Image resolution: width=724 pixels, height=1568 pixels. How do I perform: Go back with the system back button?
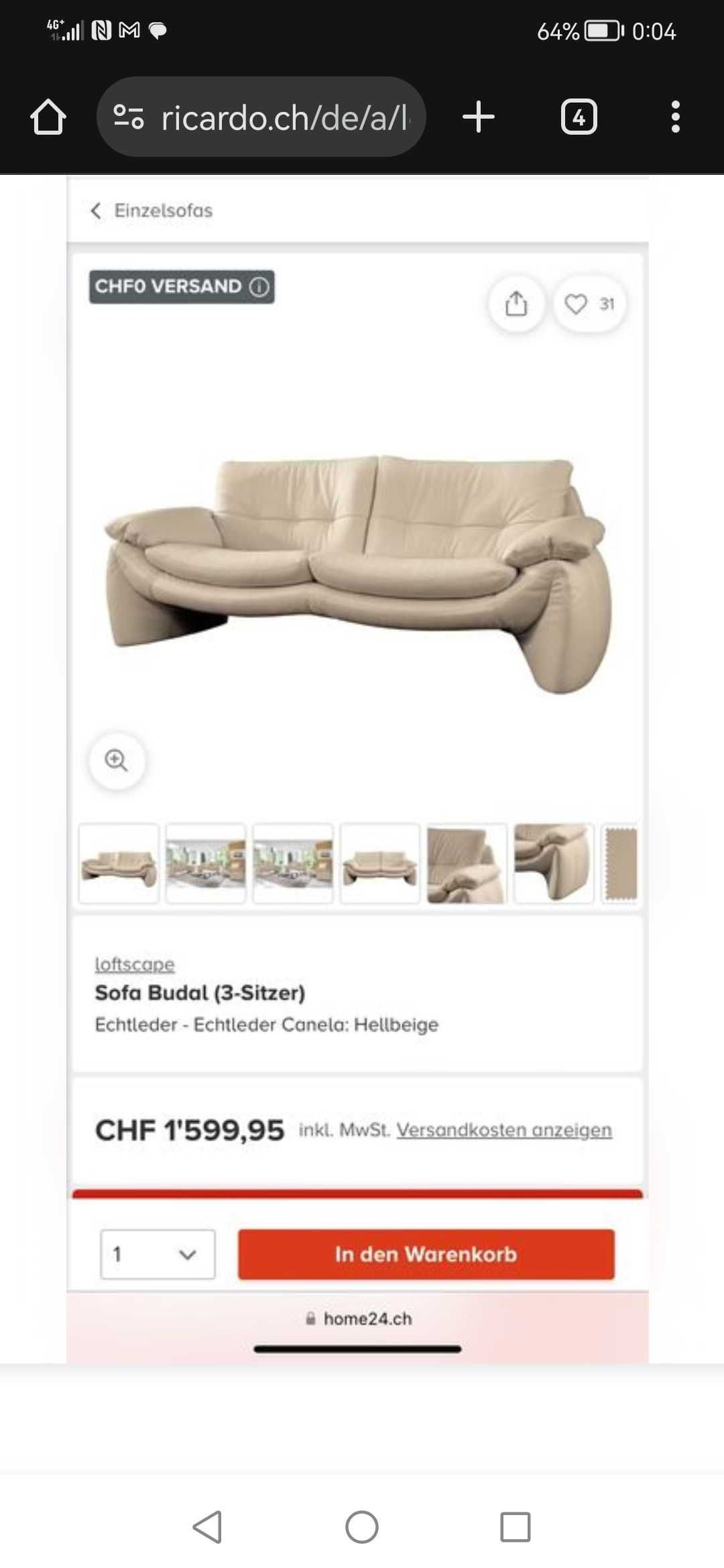(x=207, y=1527)
